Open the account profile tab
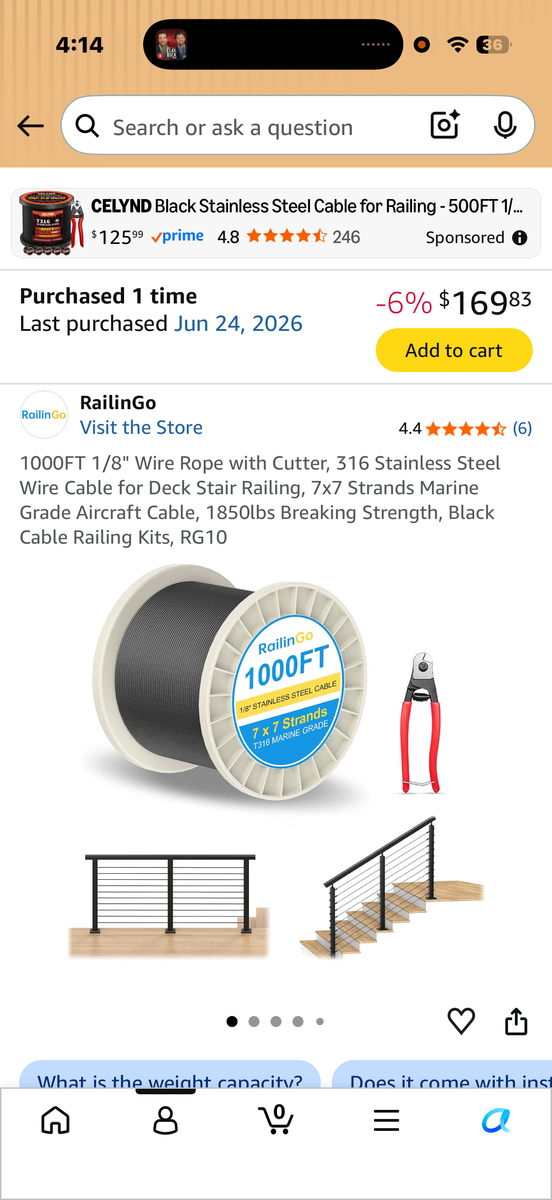This screenshot has width=552, height=1200. [165, 1120]
